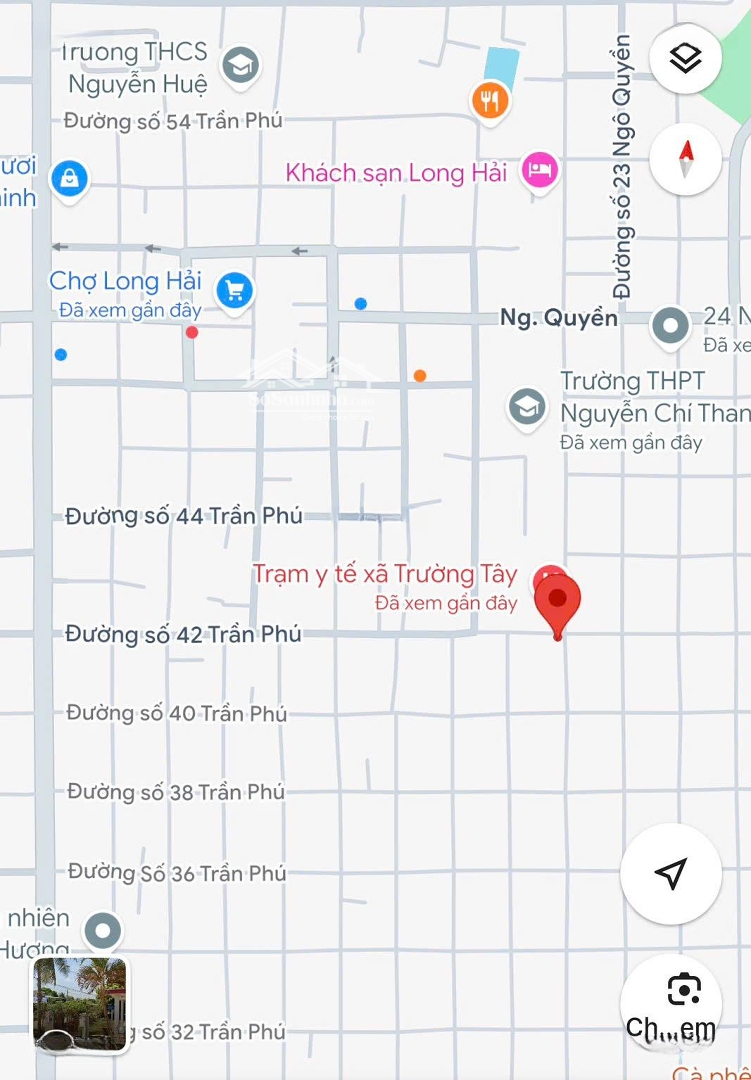
Task: Select the Khách sạn Long Hải hotel icon
Action: (x=540, y=172)
